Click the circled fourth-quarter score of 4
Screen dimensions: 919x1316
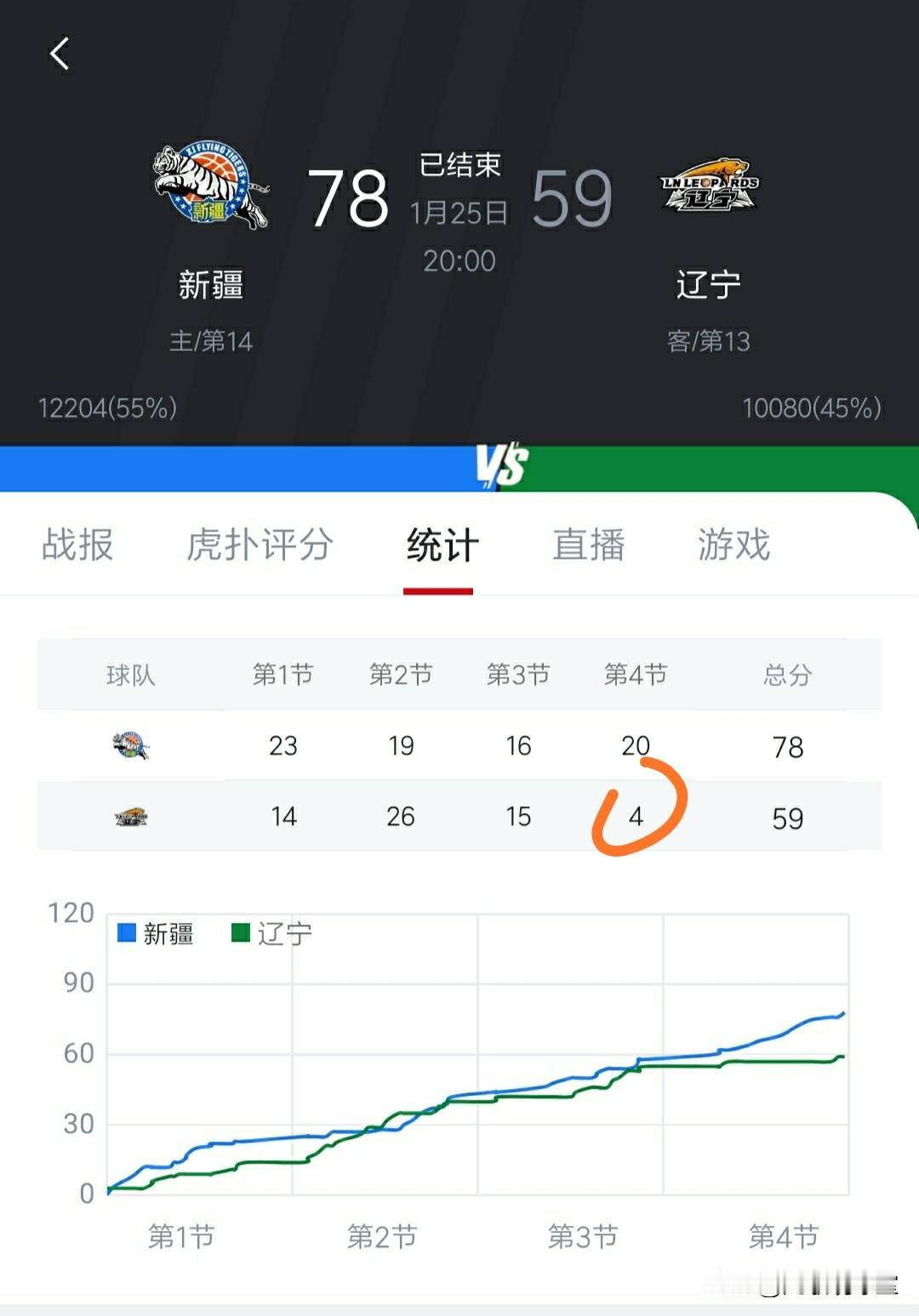pyautogui.click(x=634, y=815)
